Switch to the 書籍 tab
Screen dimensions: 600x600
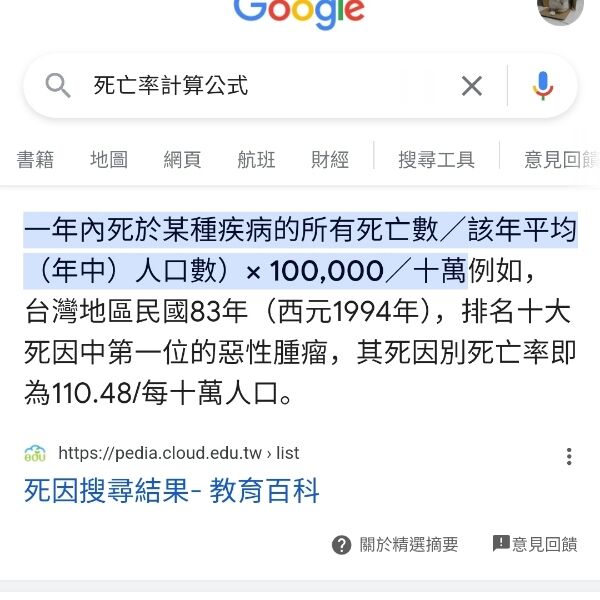[35, 159]
